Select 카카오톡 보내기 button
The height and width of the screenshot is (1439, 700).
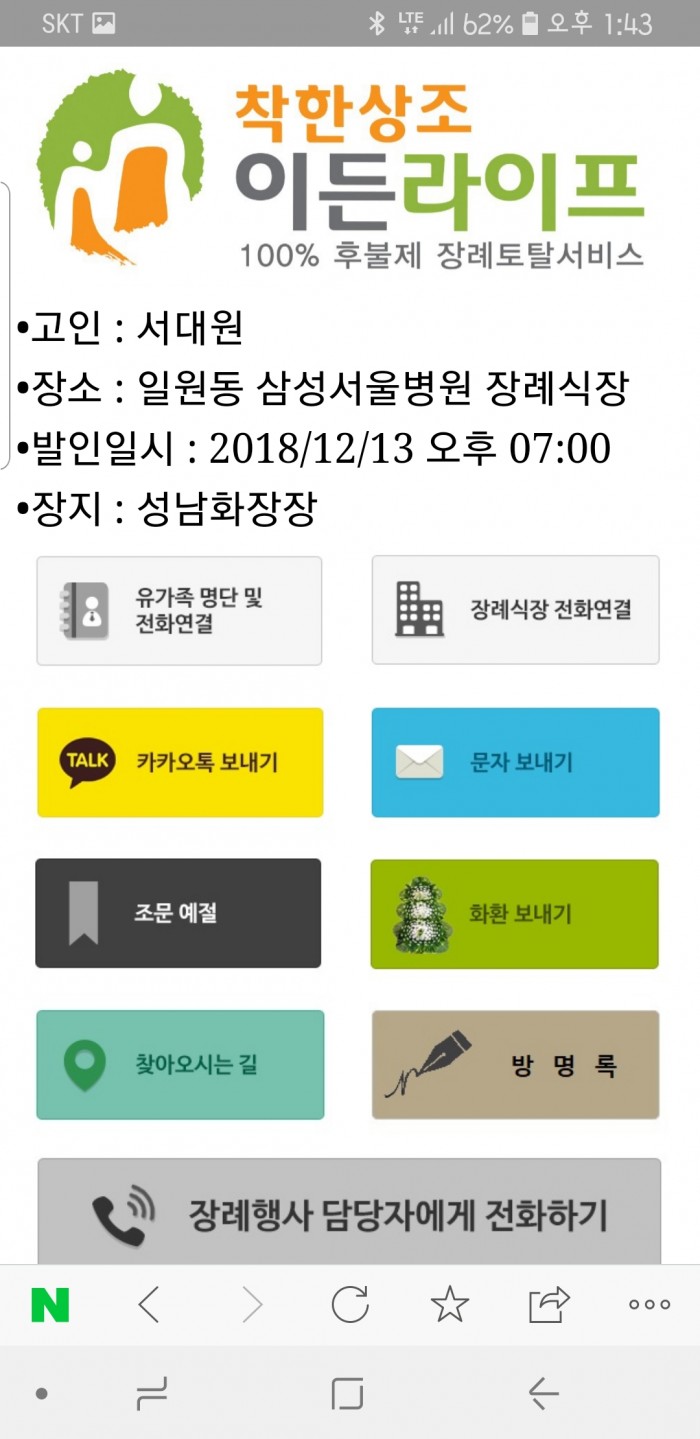pos(180,763)
